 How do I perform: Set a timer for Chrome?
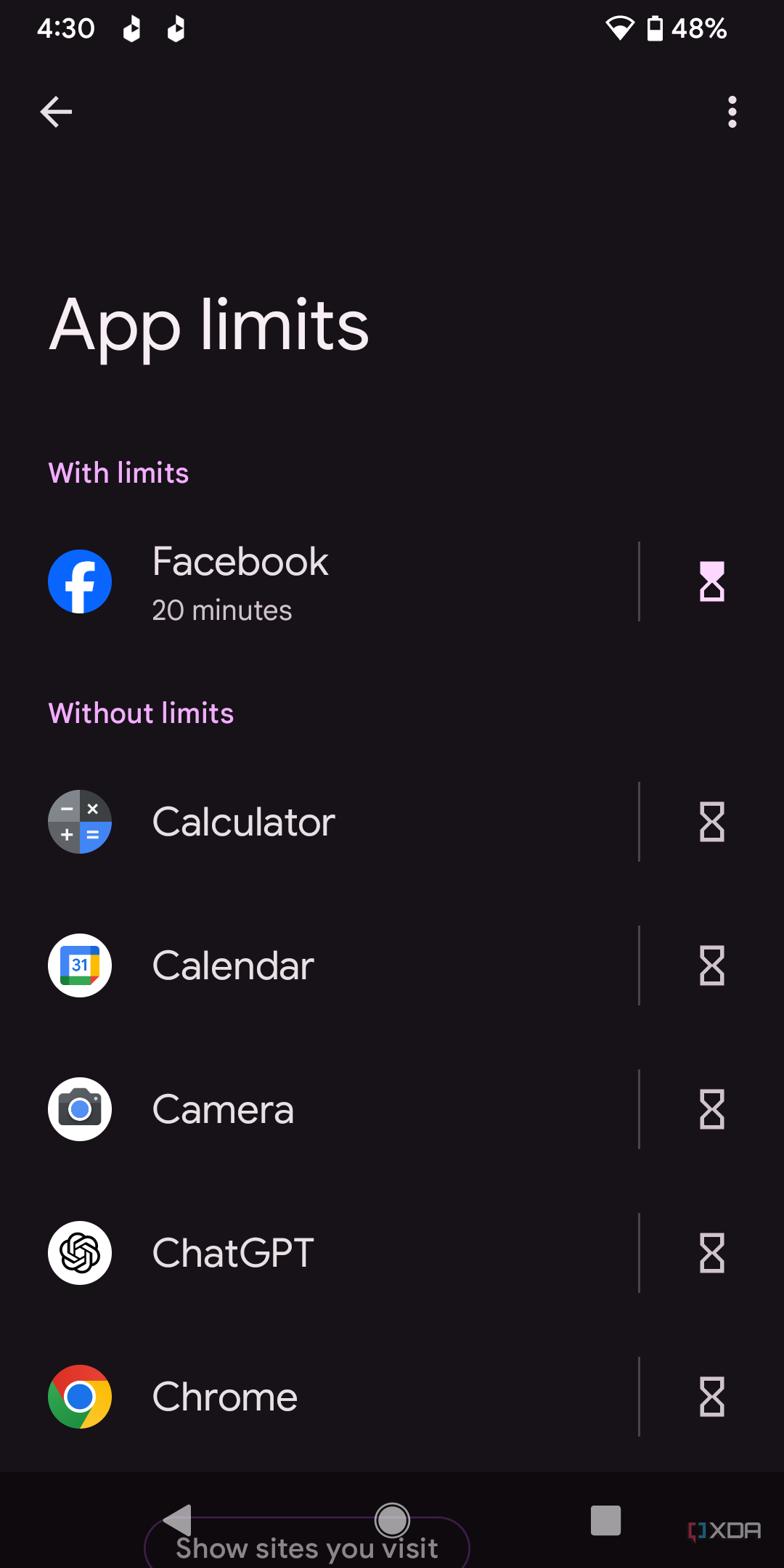[711, 1397]
